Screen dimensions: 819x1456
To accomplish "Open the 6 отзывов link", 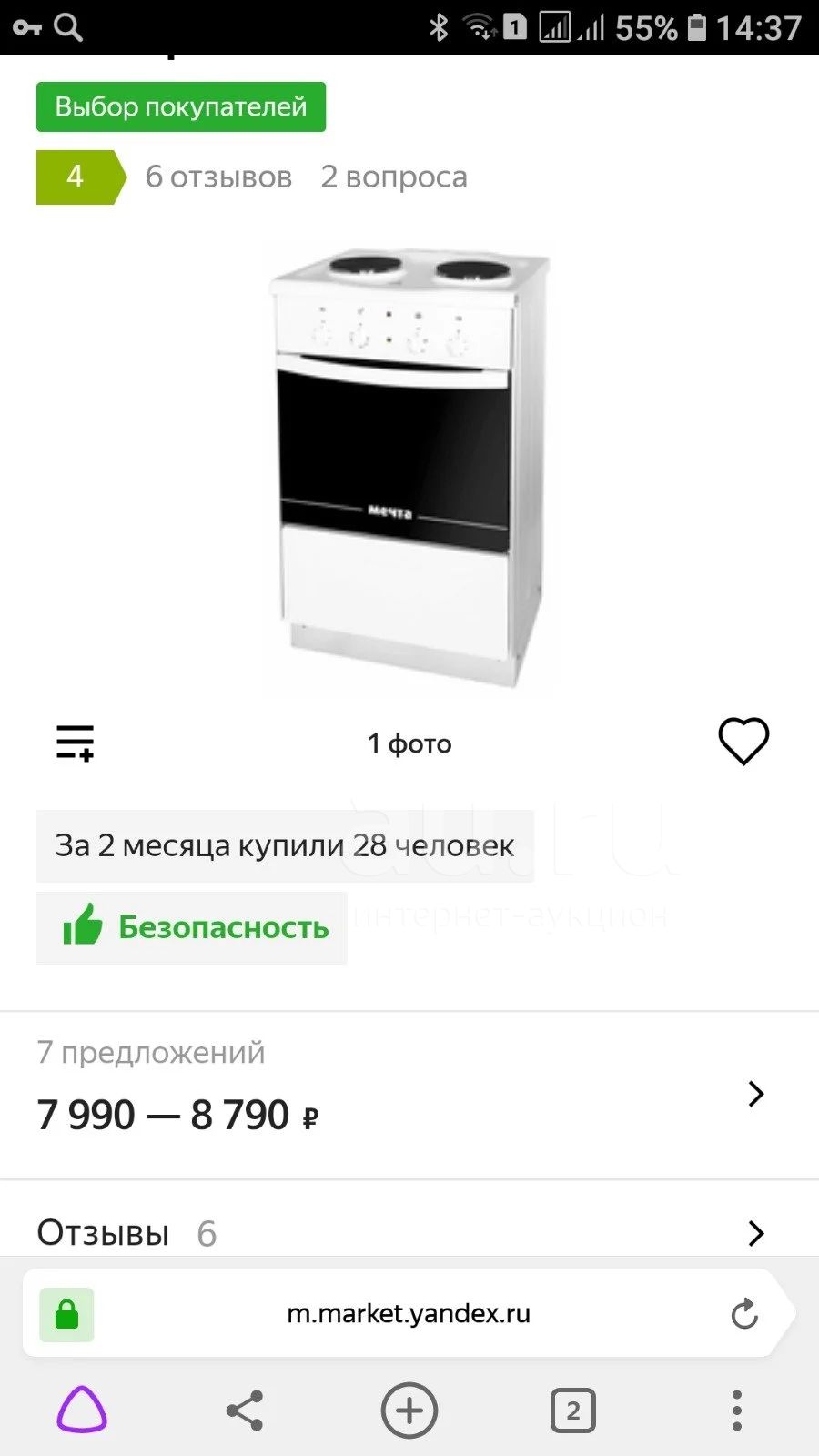I will [x=218, y=177].
